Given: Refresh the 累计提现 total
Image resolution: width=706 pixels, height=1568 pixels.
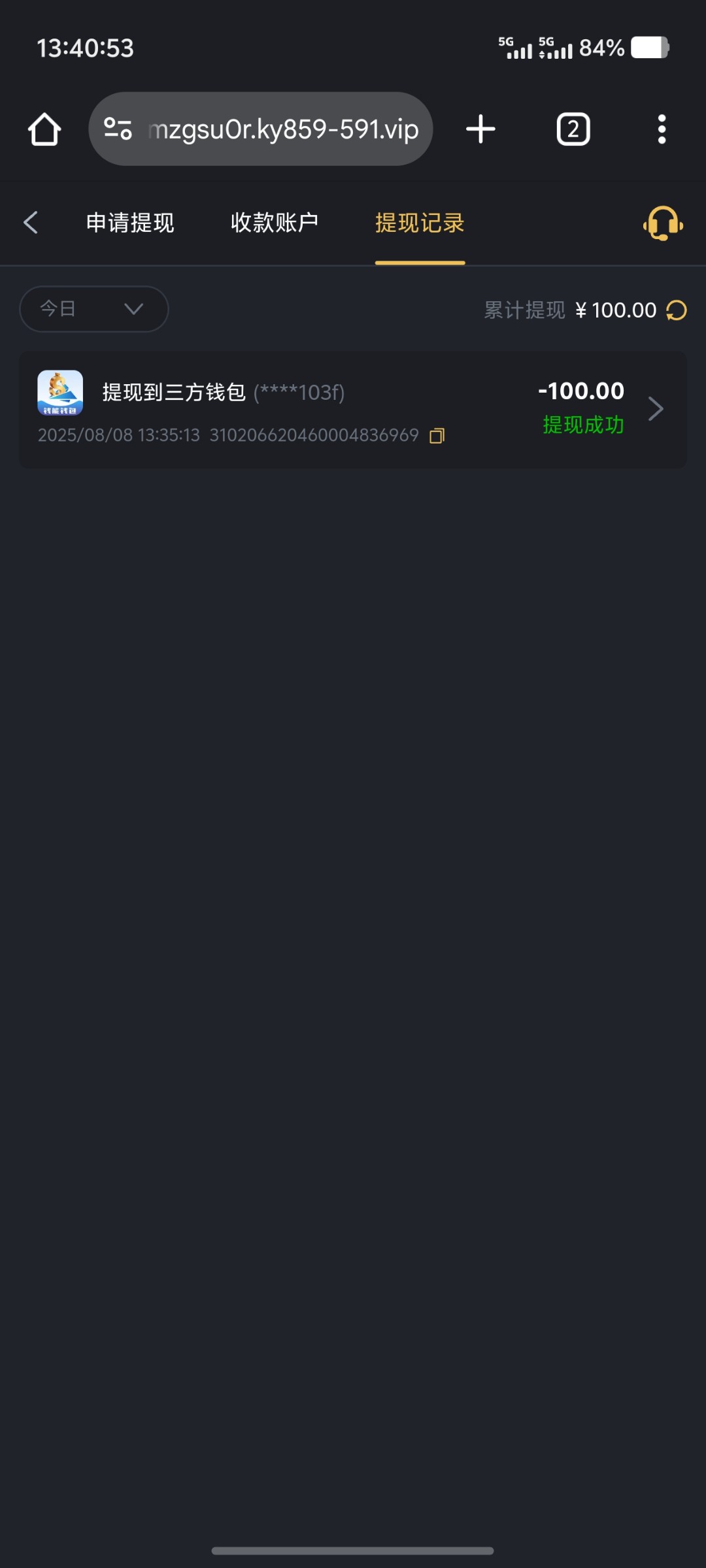Looking at the screenshot, I should tap(677, 310).
